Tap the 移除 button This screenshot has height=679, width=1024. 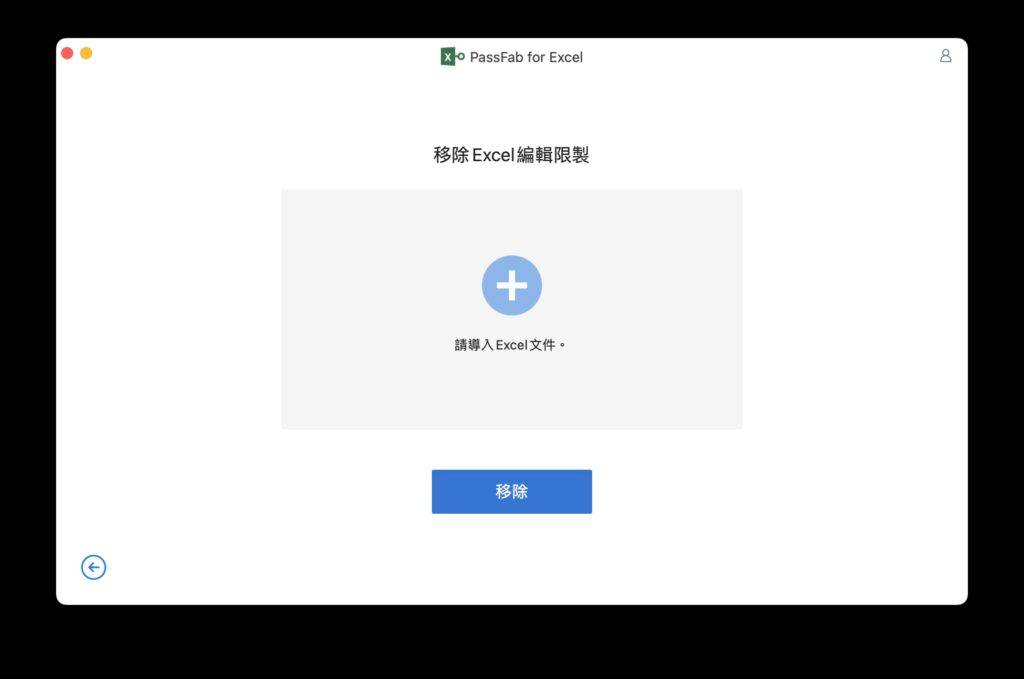512,491
